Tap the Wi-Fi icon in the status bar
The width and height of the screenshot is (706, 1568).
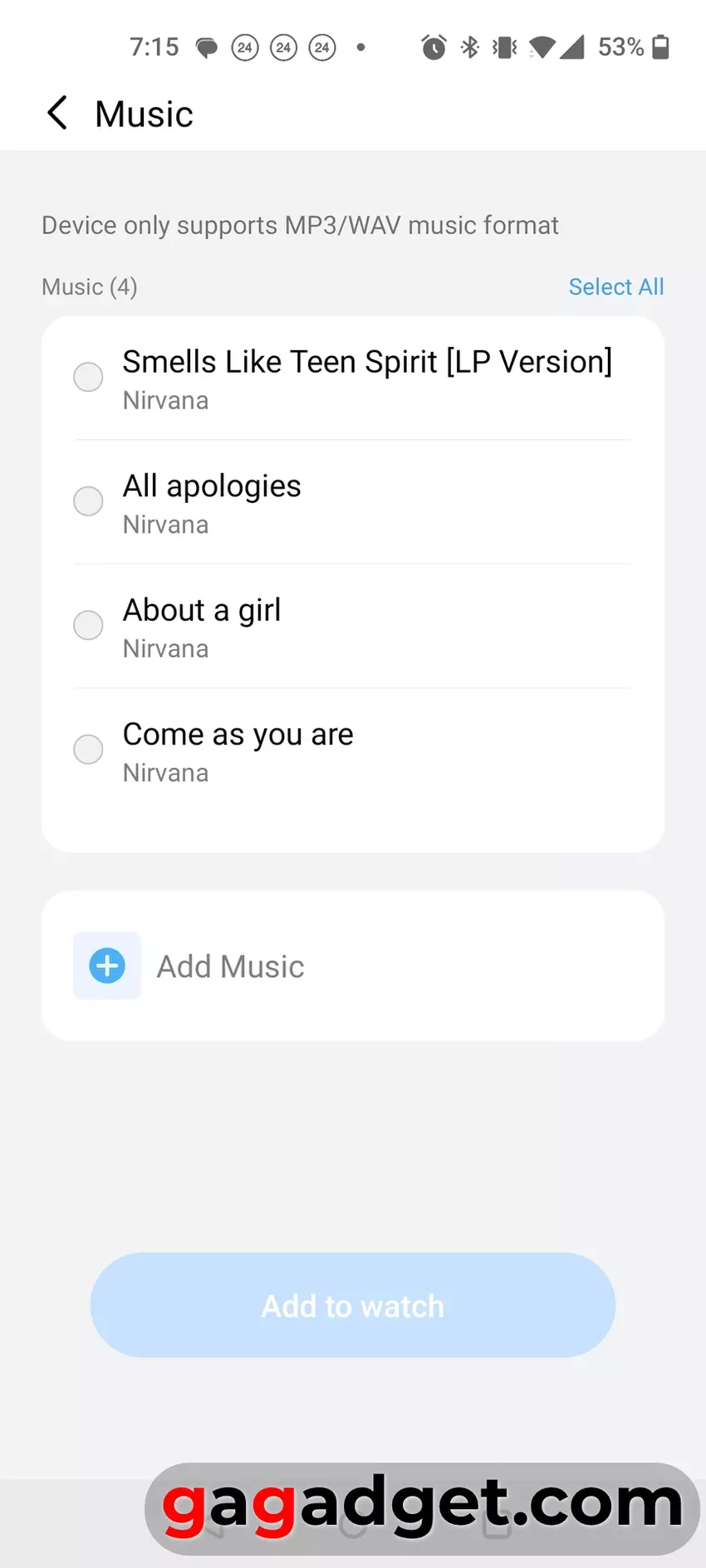(540, 47)
